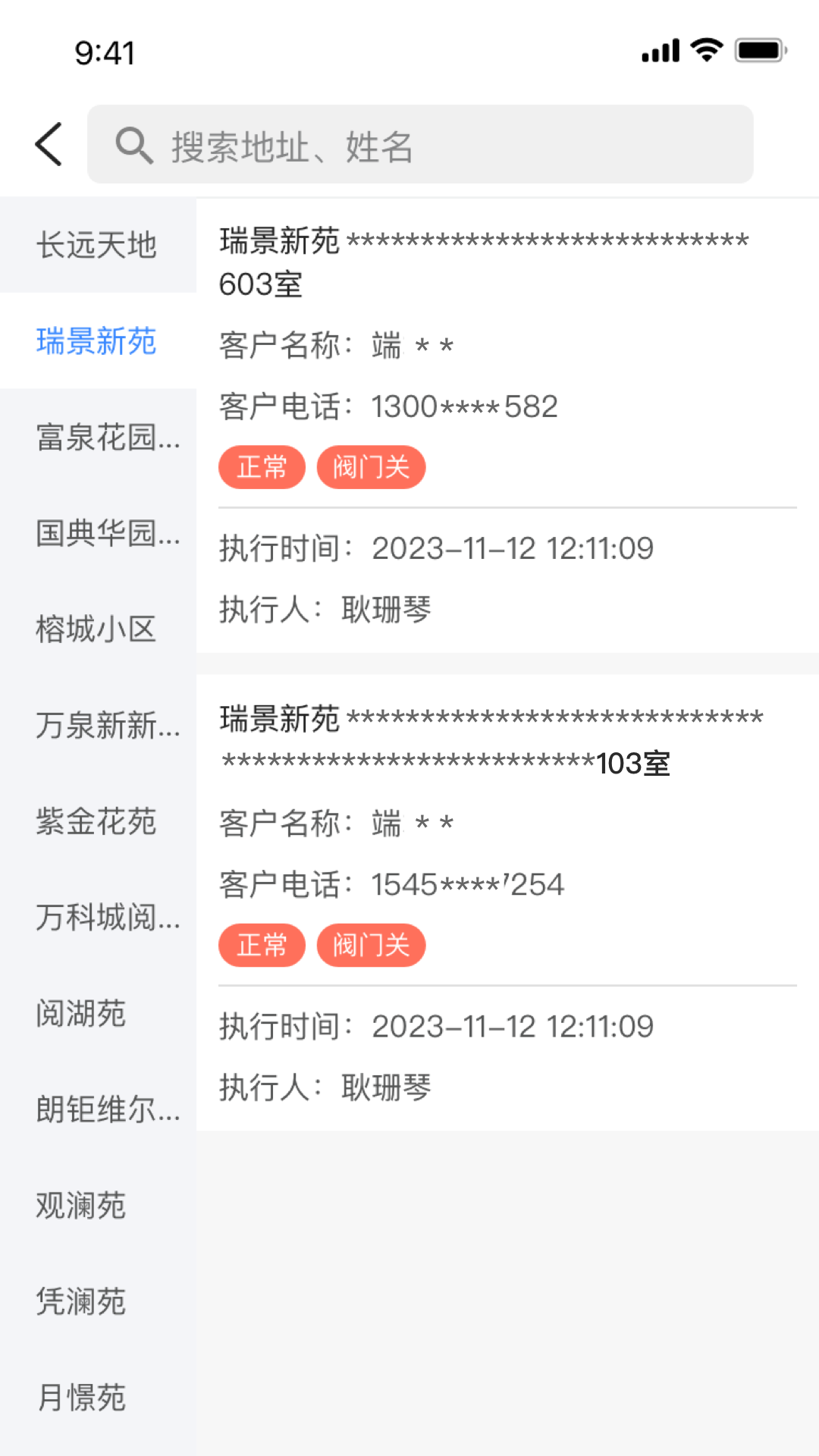Tap the search address and name field
Screen dimensions: 819x1456
[420, 145]
